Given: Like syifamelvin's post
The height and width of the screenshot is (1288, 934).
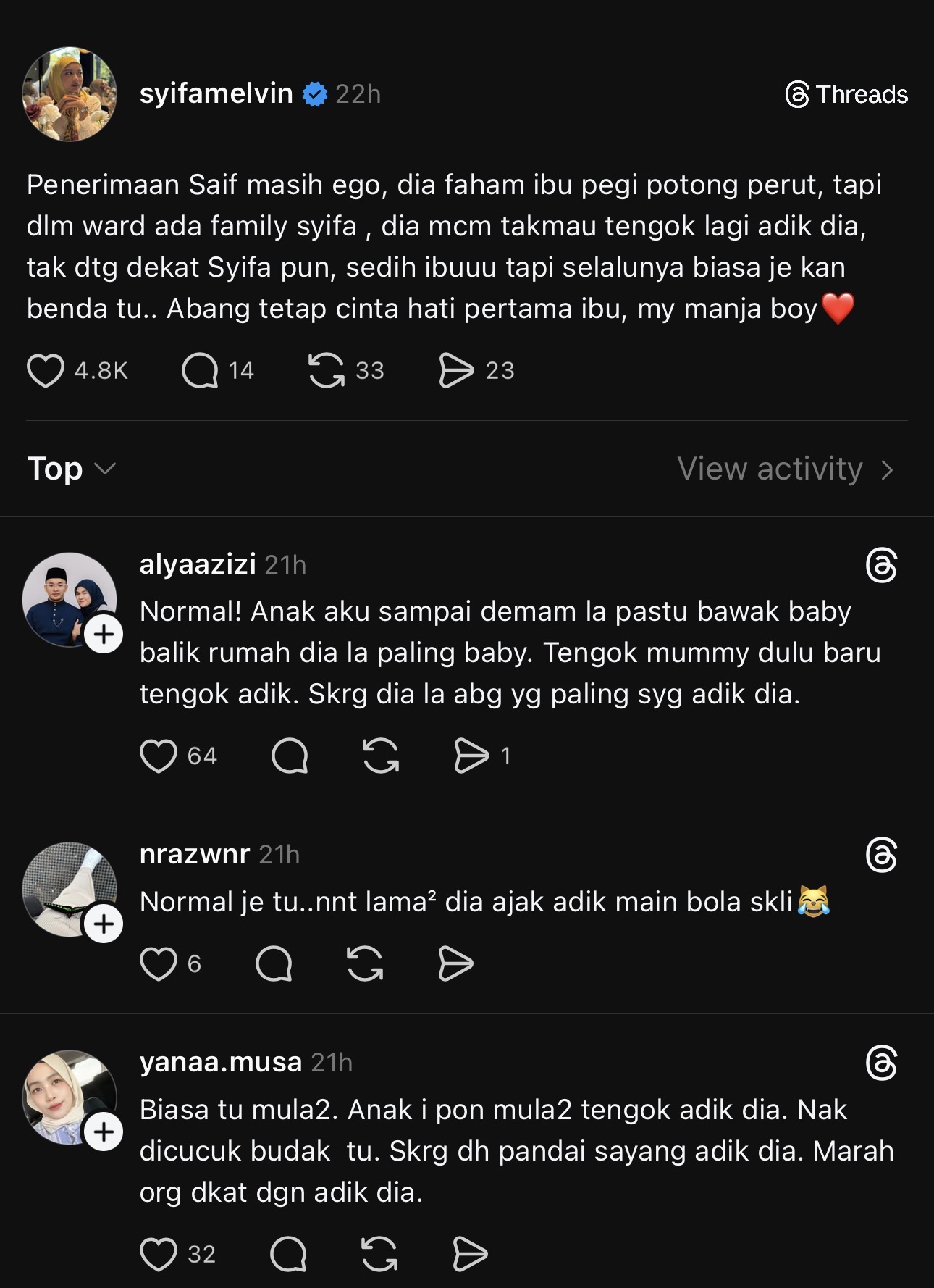Looking at the screenshot, I should [x=46, y=370].
